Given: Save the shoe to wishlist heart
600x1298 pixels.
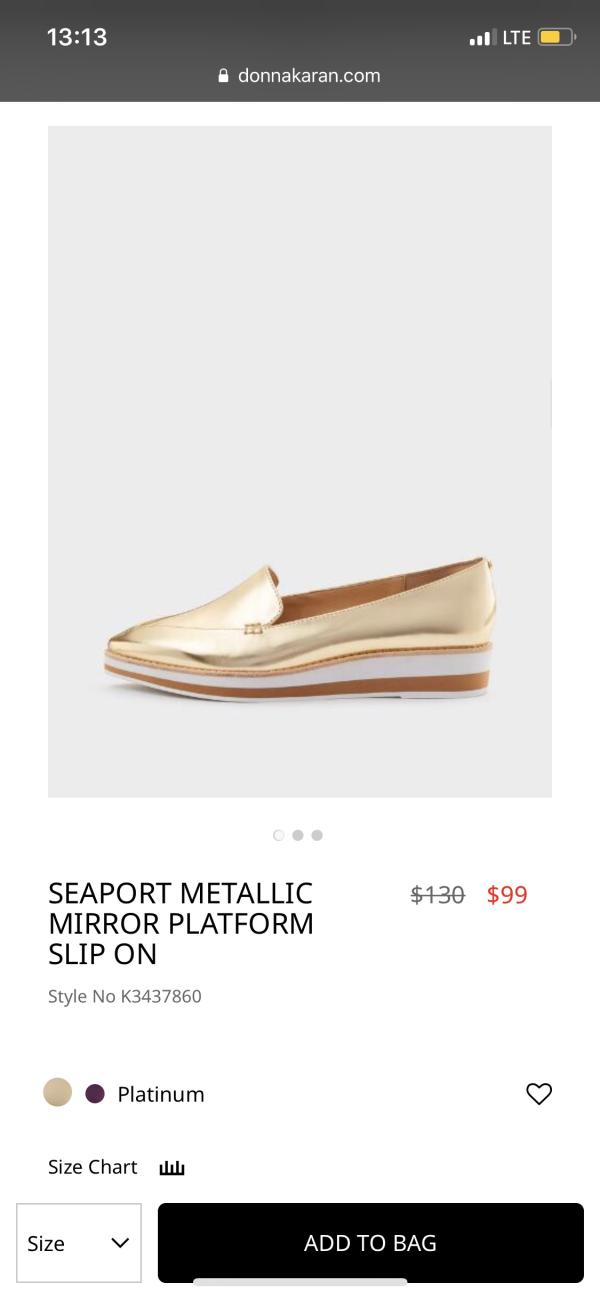Looking at the screenshot, I should point(539,1094).
